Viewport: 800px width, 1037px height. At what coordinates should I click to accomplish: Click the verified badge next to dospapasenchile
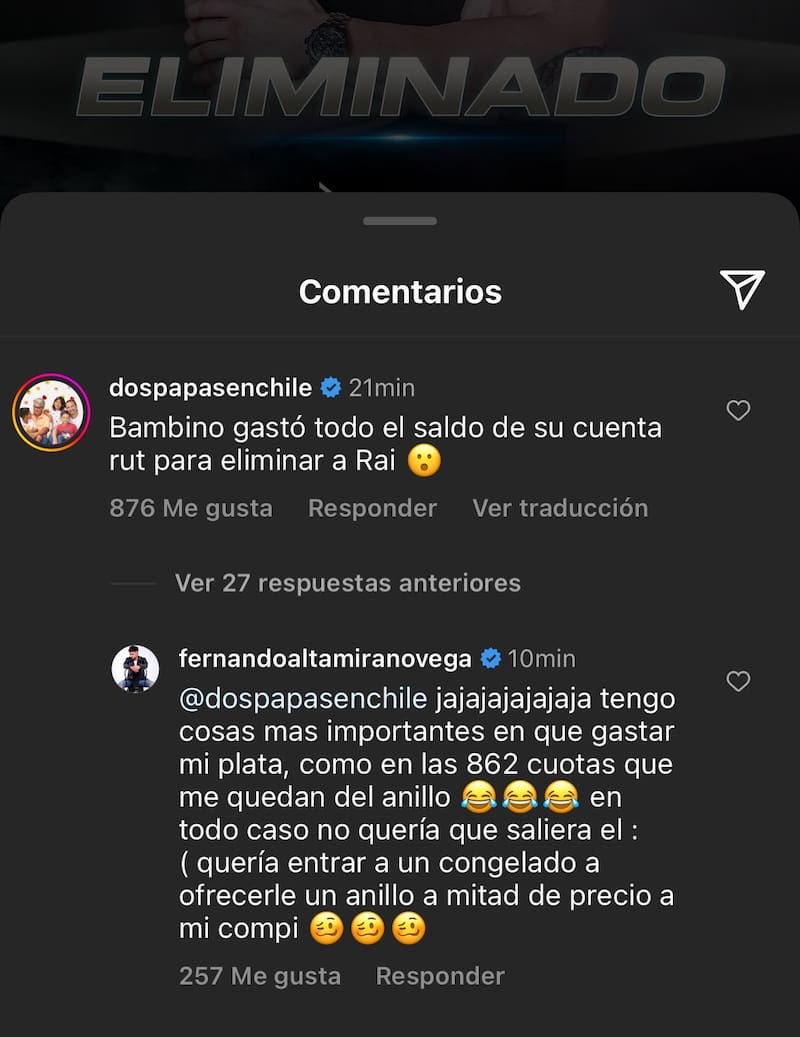click(329, 387)
